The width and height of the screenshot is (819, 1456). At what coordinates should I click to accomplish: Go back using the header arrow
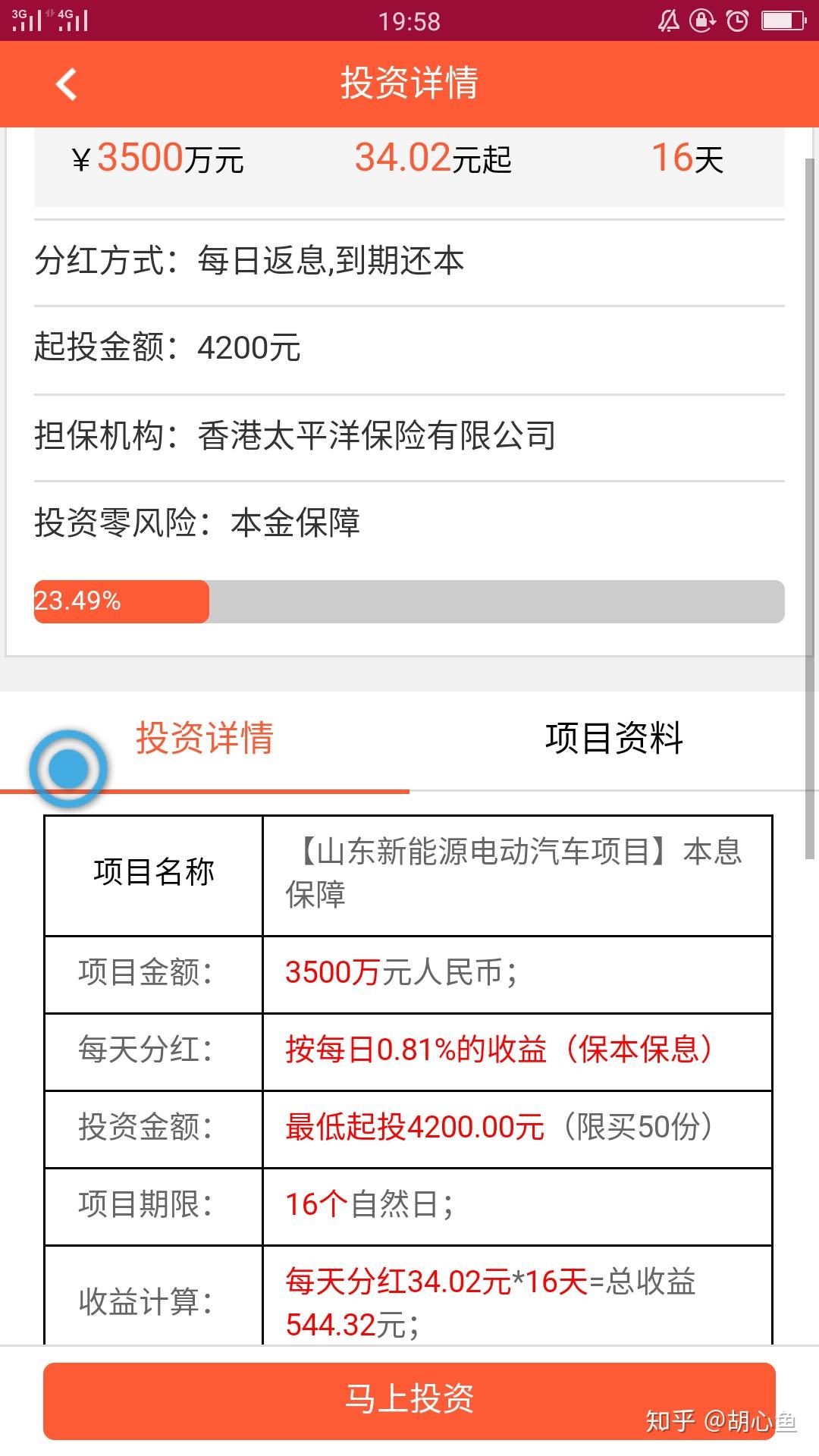[x=67, y=84]
